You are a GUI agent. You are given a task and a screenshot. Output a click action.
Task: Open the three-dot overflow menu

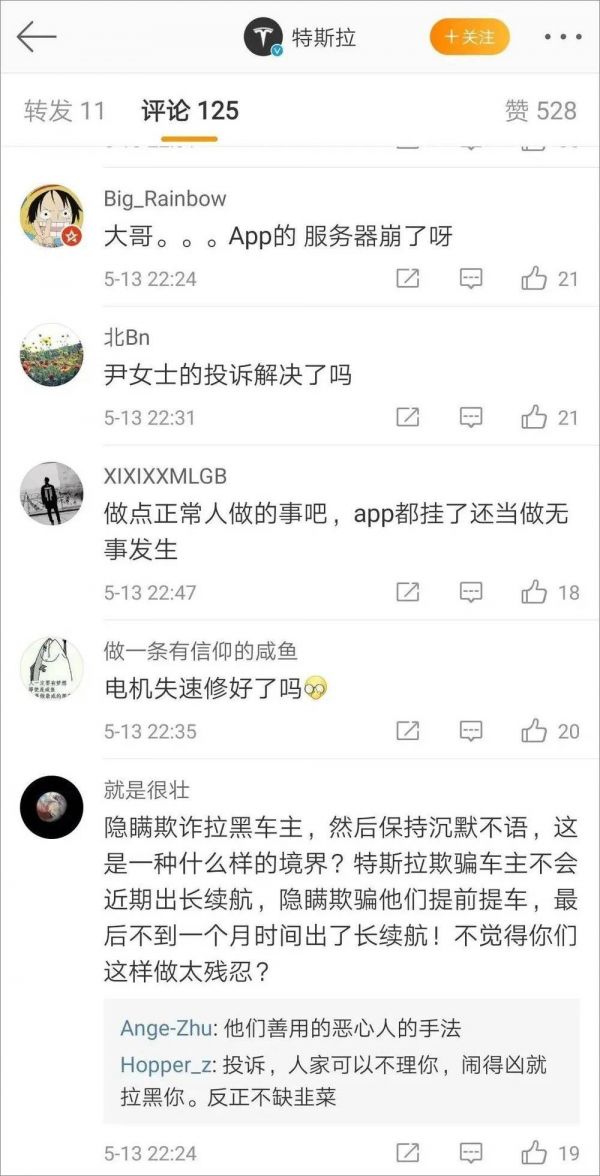pyautogui.click(x=562, y=38)
